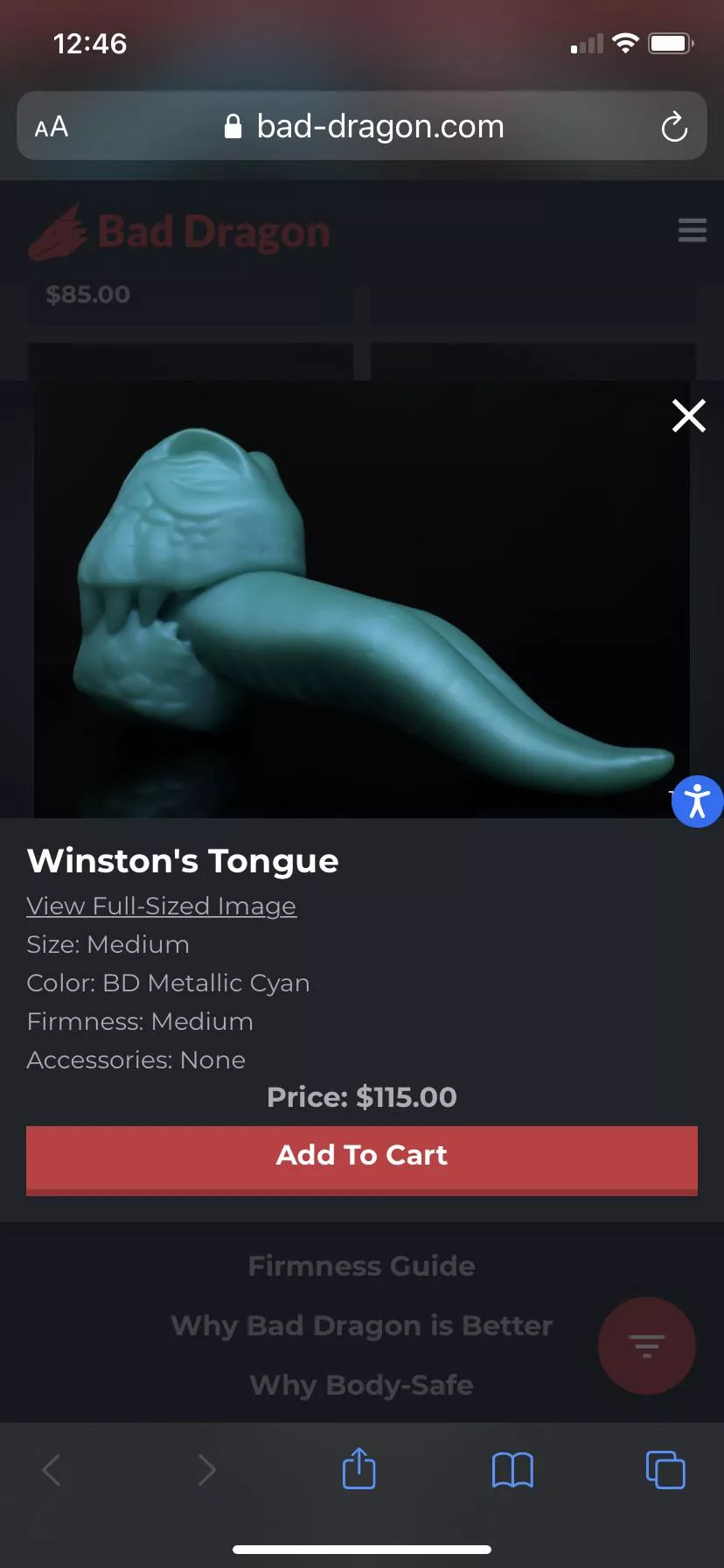The height and width of the screenshot is (1568, 724).
Task: Open the View Full-Sized Image link
Action: point(162,906)
